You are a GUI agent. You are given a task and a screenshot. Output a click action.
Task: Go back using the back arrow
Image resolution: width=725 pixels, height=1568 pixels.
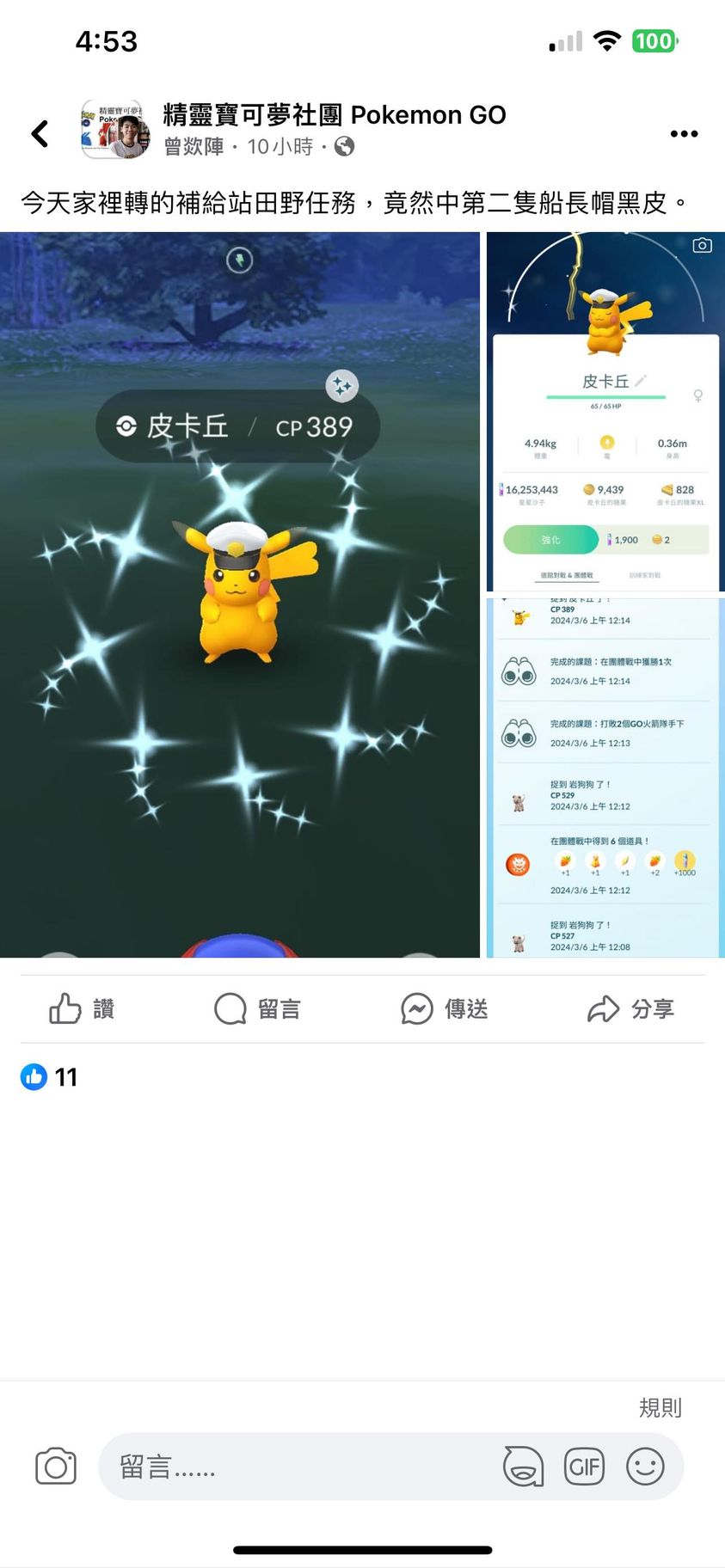coord(40,133)
